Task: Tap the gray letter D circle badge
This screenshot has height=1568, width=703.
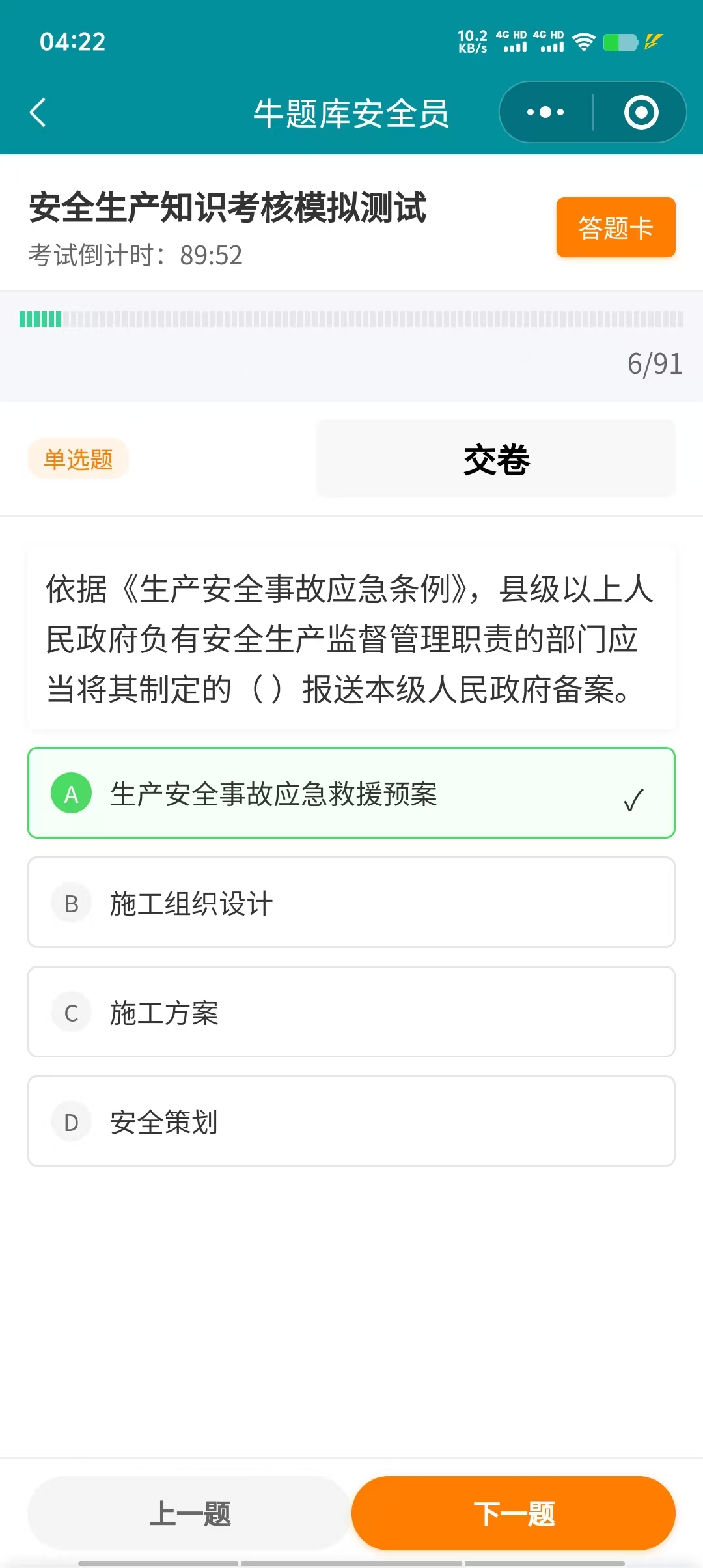Action: [x=72, y=1121]
